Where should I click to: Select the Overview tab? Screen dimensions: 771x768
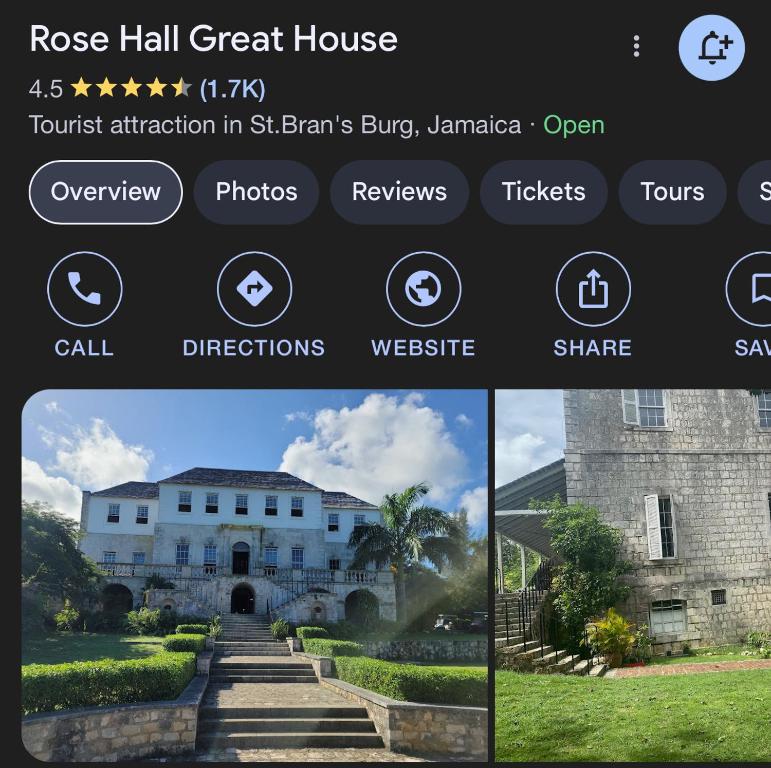pyautogui.click(x=106, y=192)
